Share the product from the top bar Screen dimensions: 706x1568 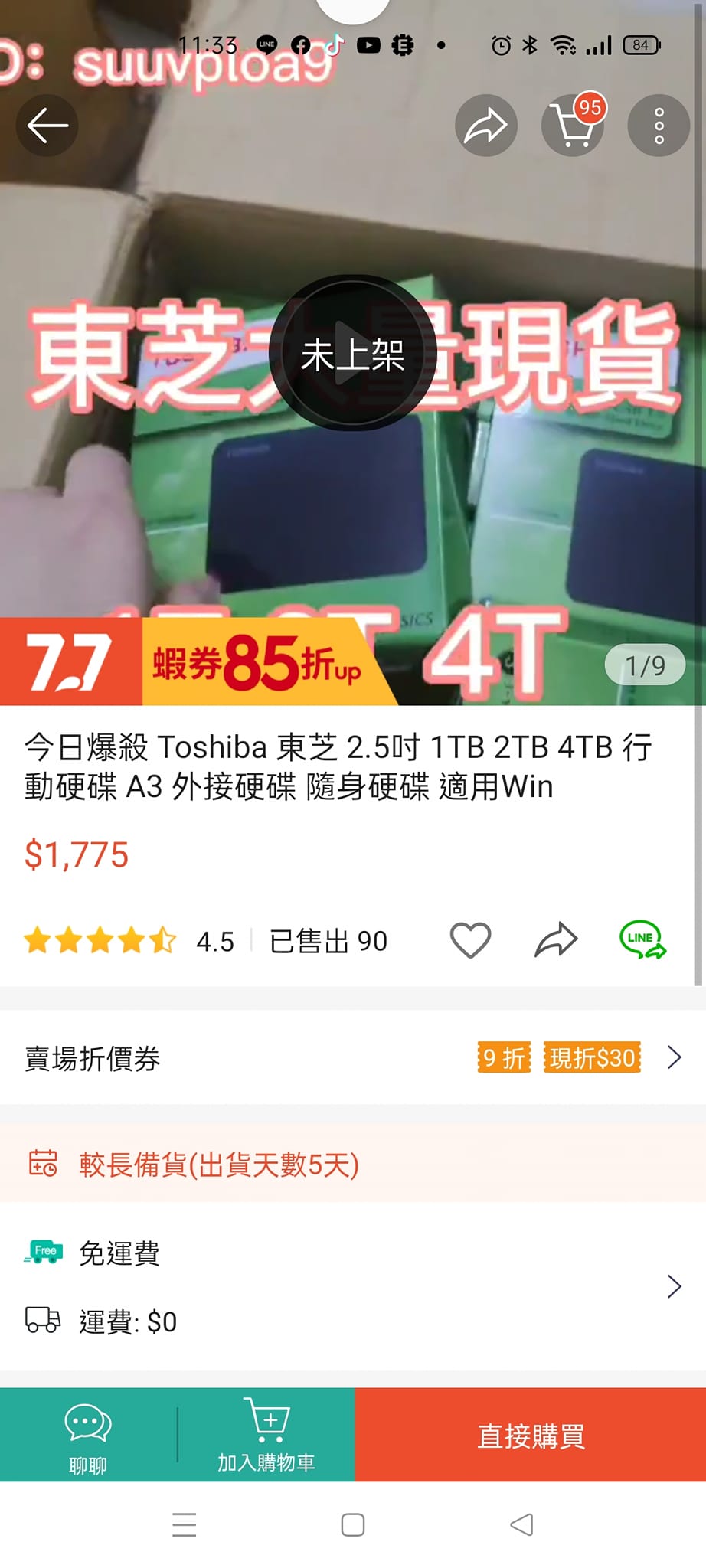click(486, 126)
